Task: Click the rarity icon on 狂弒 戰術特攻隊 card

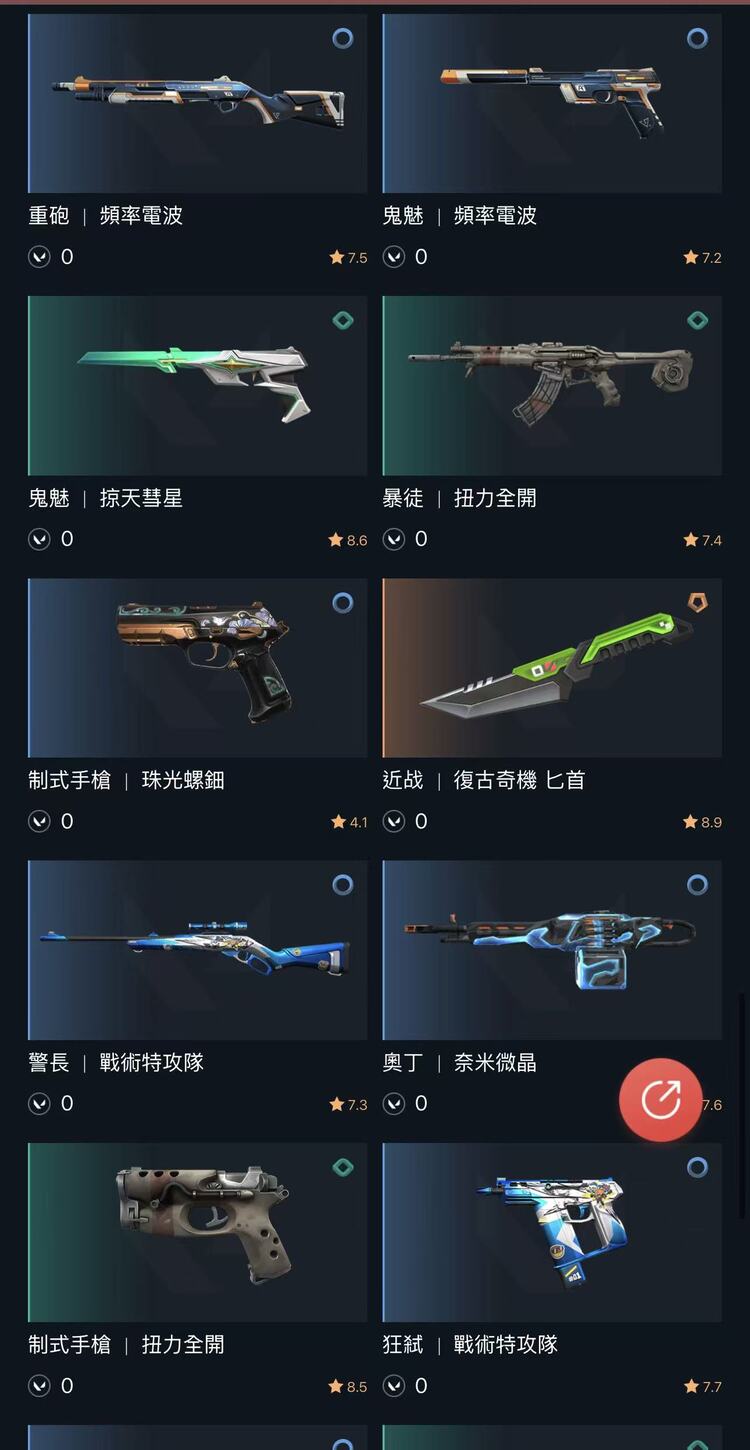Action: [696, 1167]
